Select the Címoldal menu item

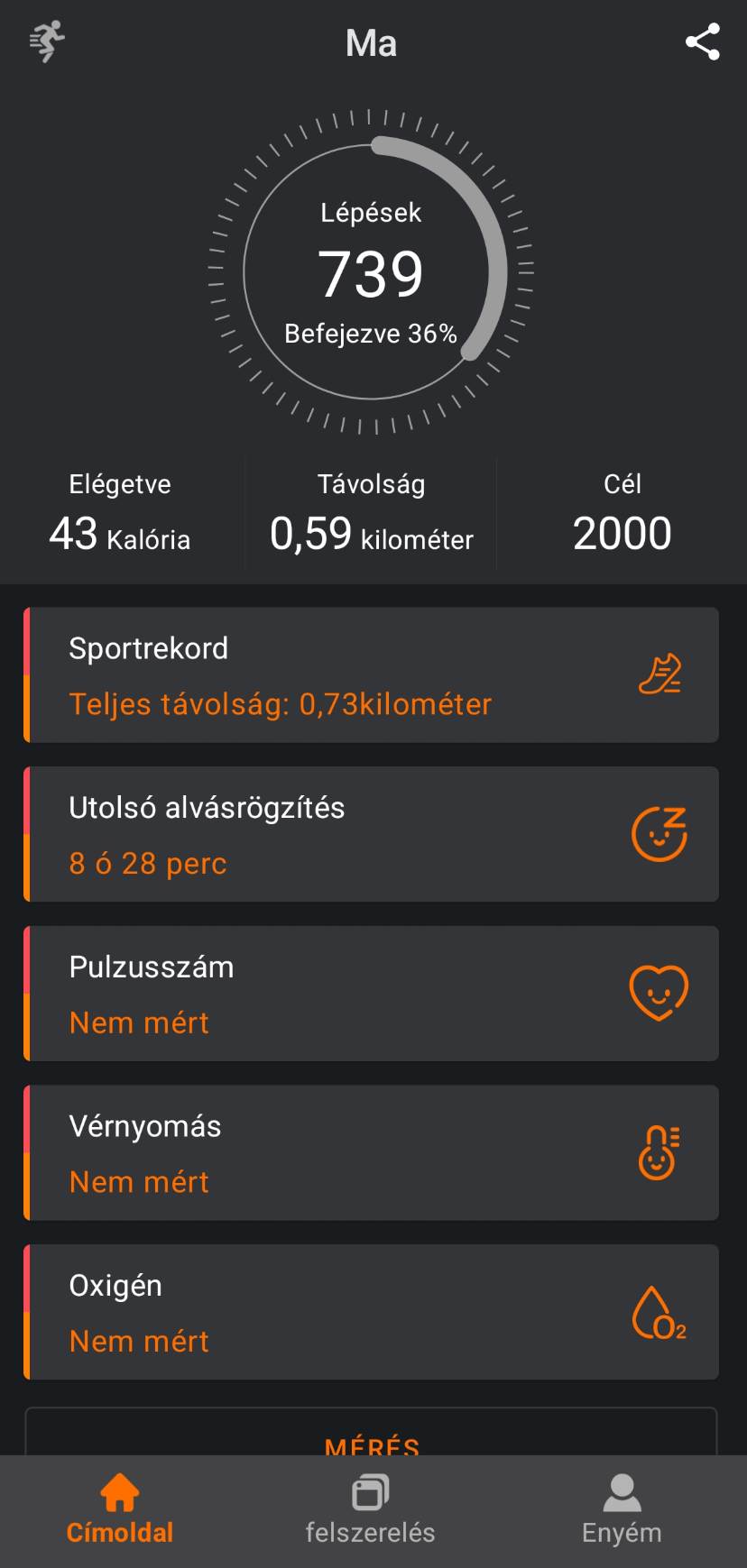click(x=119, y=1510)
